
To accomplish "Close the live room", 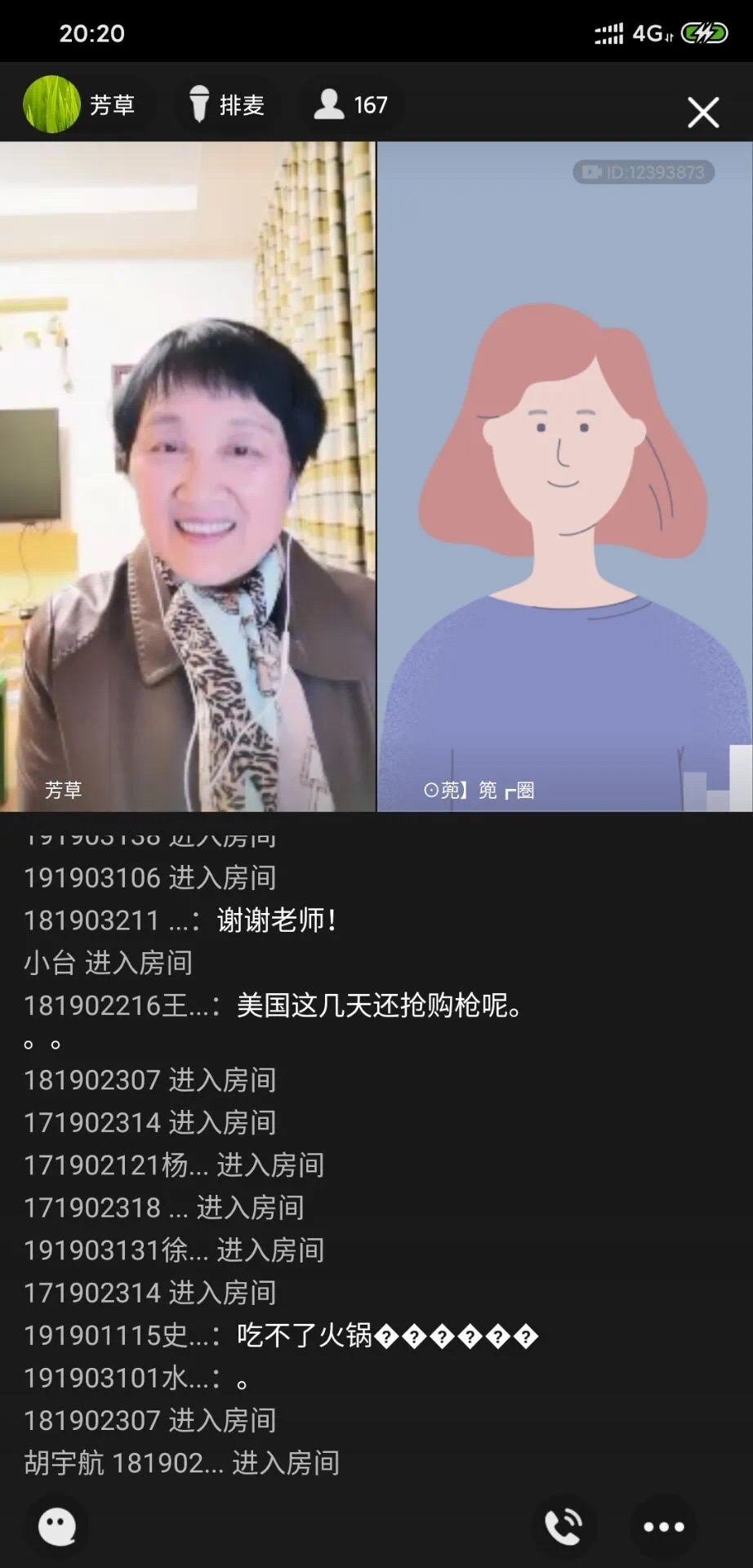I will pos(702,112).
